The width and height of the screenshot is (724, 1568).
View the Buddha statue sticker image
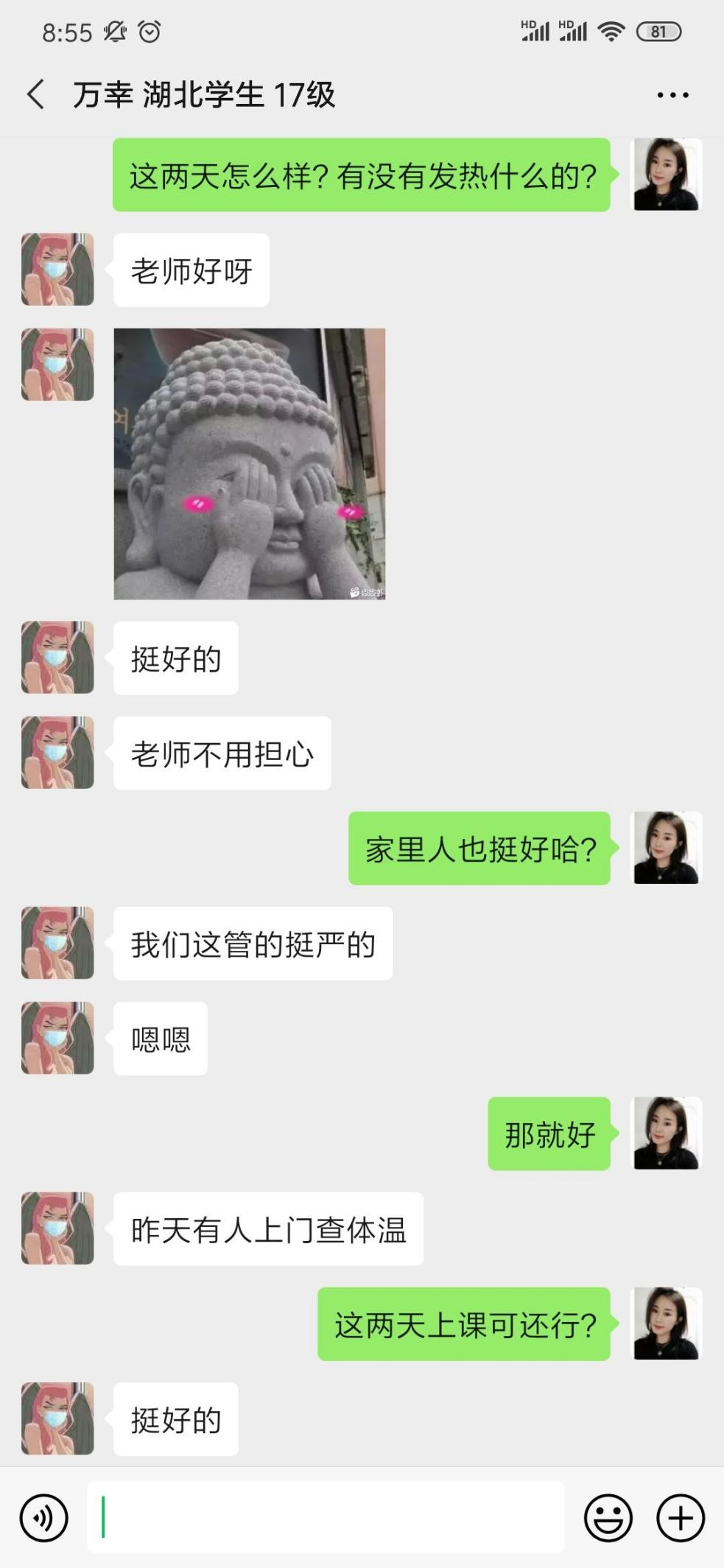pyautogui.click(x=249, y=463)
